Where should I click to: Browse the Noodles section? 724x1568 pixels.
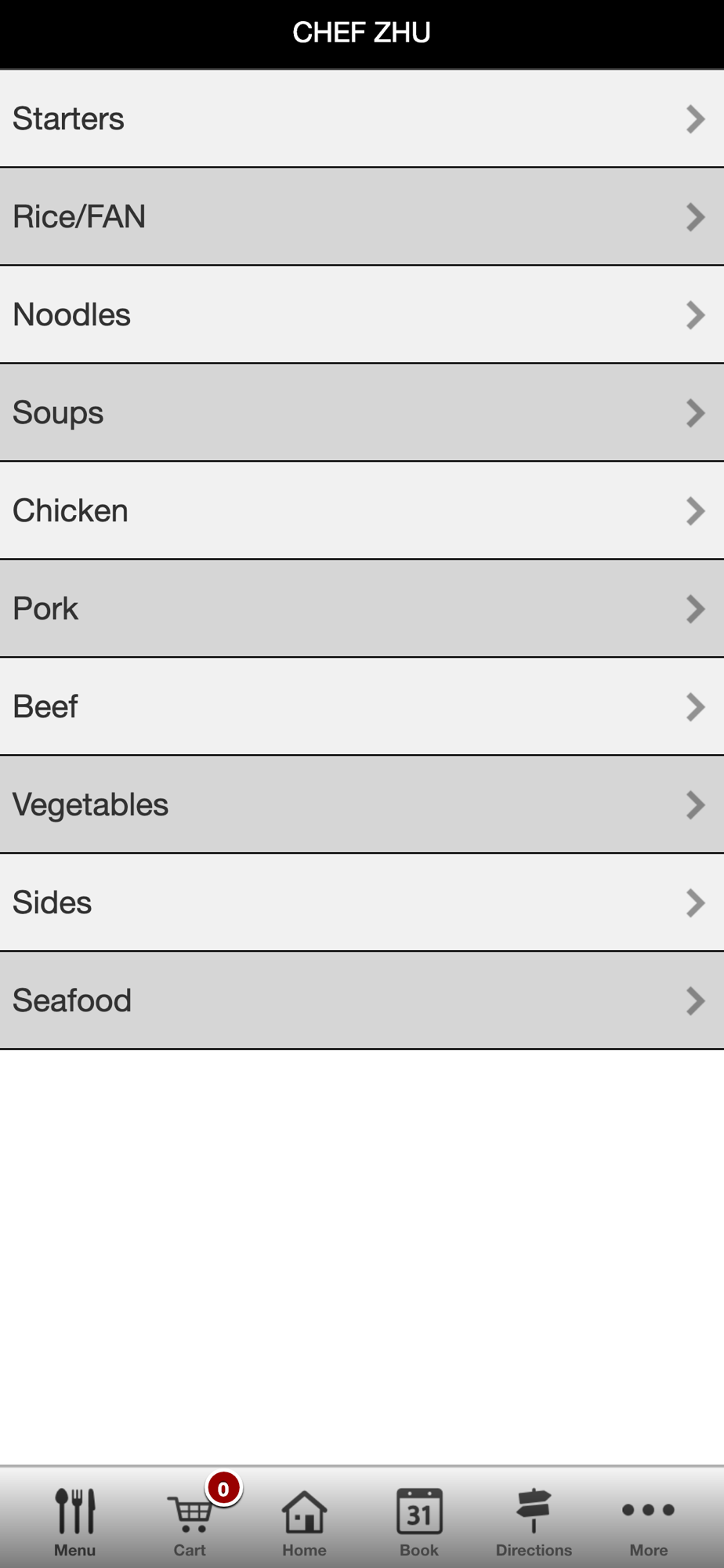pos(362,314)
